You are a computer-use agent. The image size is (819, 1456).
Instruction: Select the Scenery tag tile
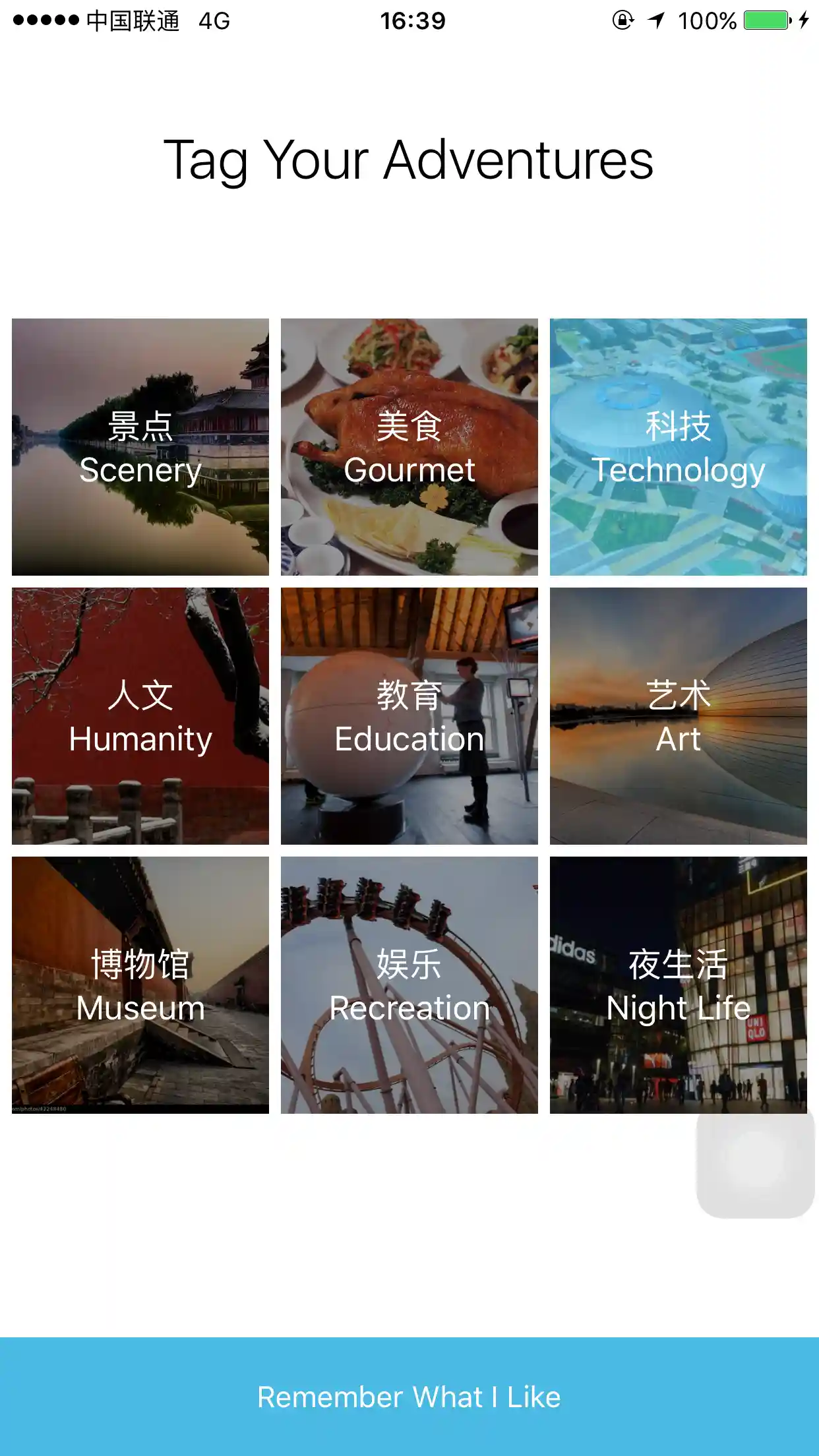tap(140, 447)
